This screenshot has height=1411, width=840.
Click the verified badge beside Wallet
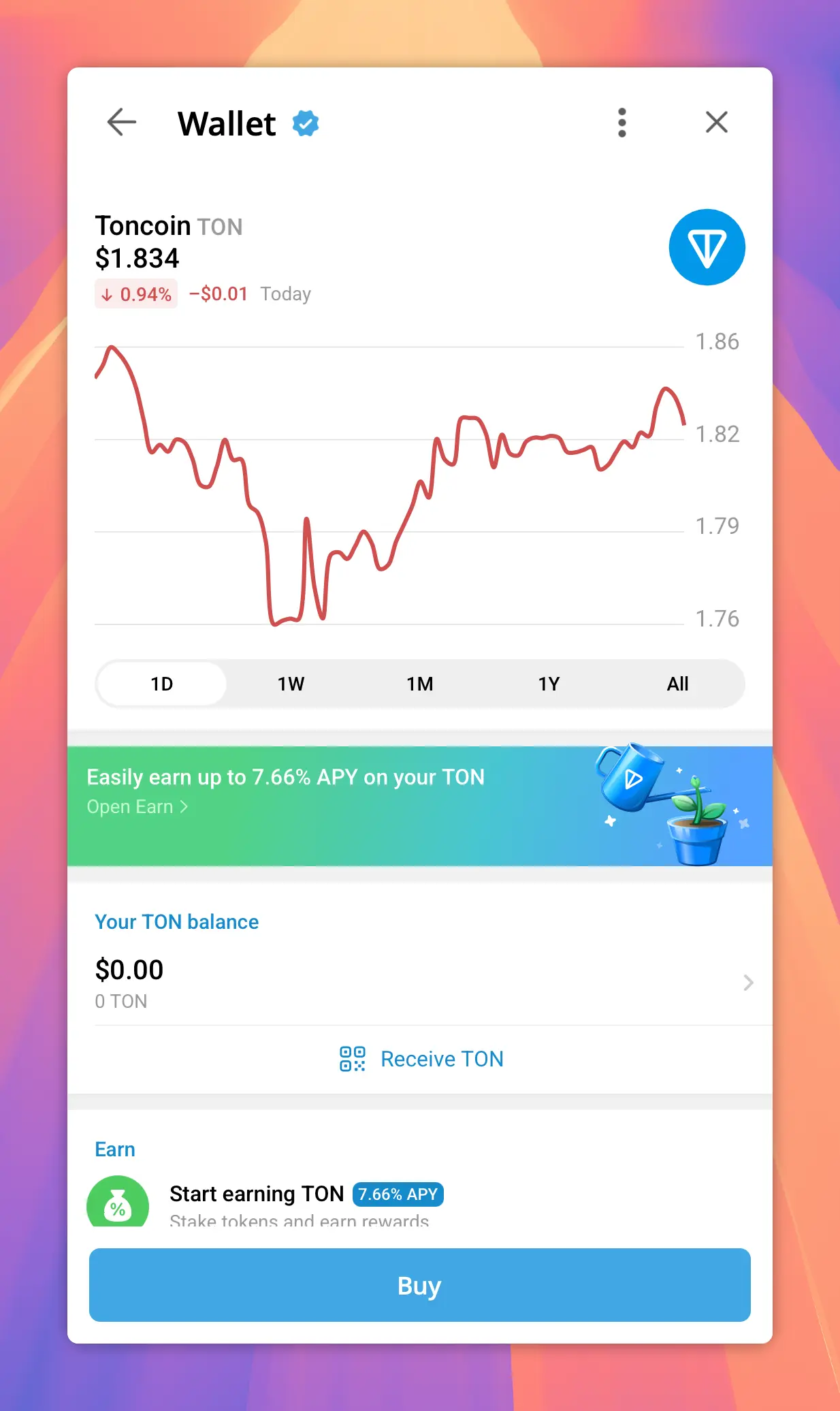(x=304, y=123)
